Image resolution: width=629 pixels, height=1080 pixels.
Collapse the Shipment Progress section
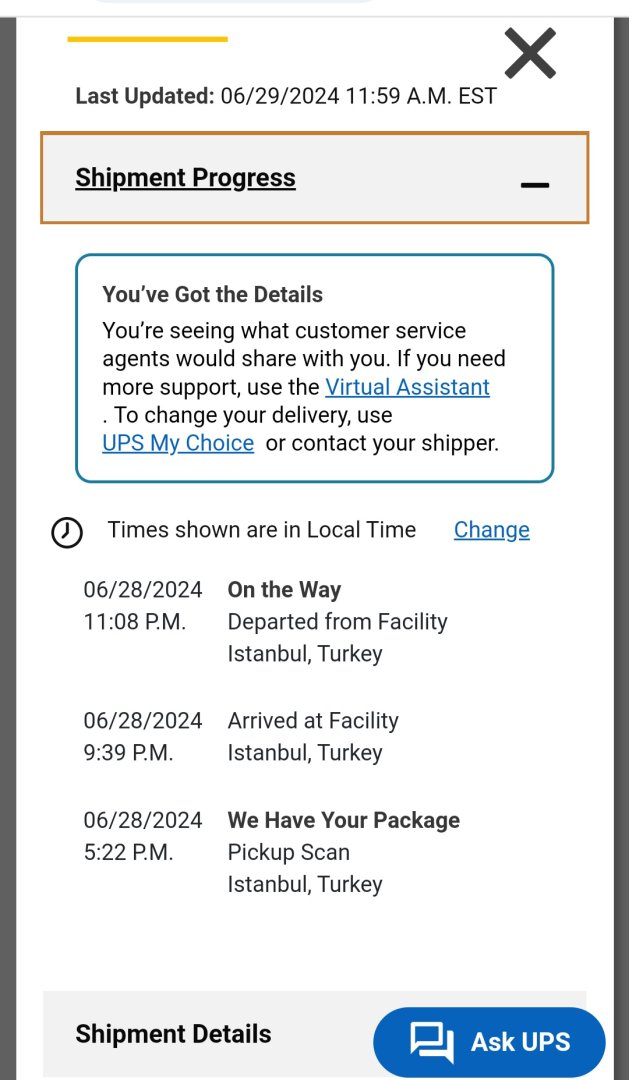[535, 184]
